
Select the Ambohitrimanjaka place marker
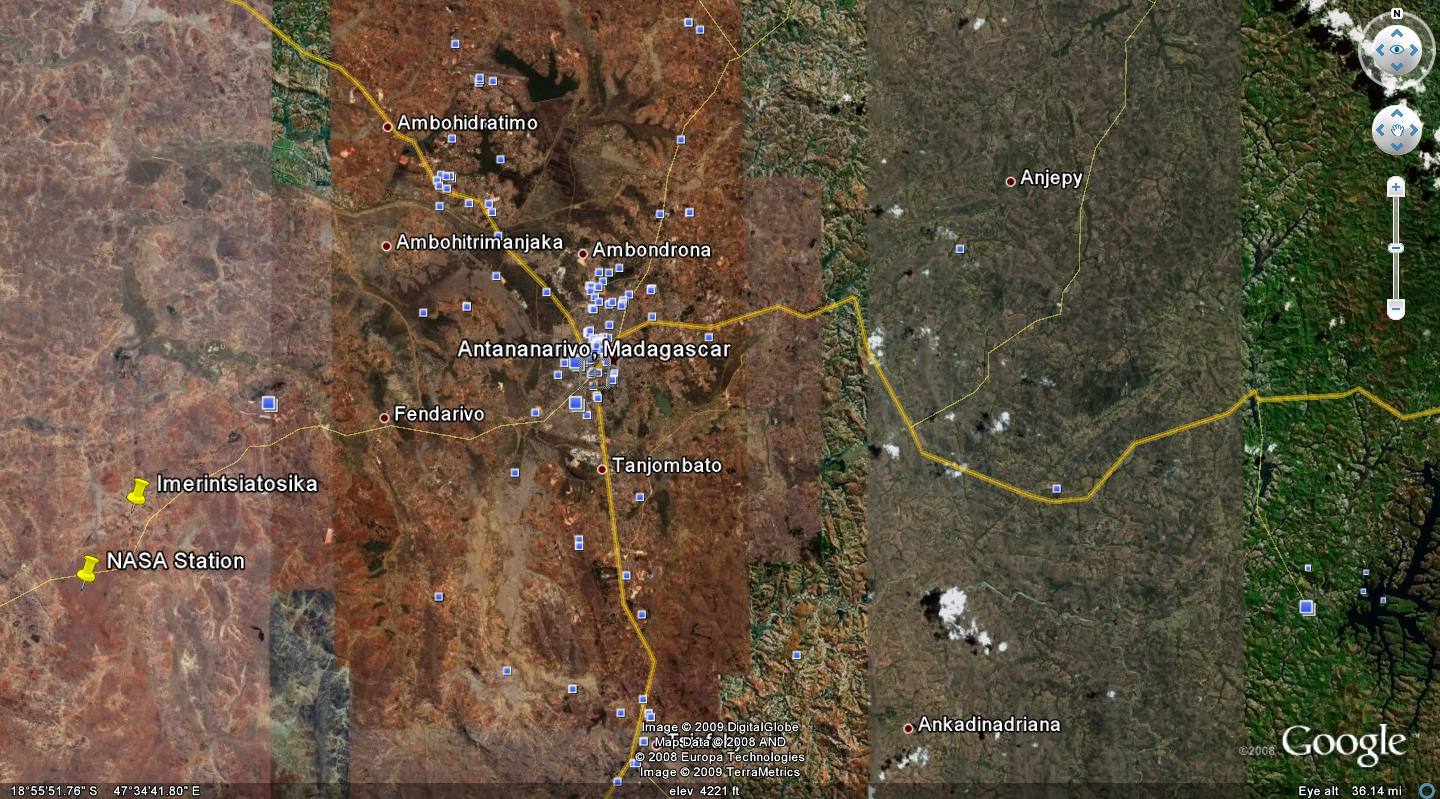387,245
